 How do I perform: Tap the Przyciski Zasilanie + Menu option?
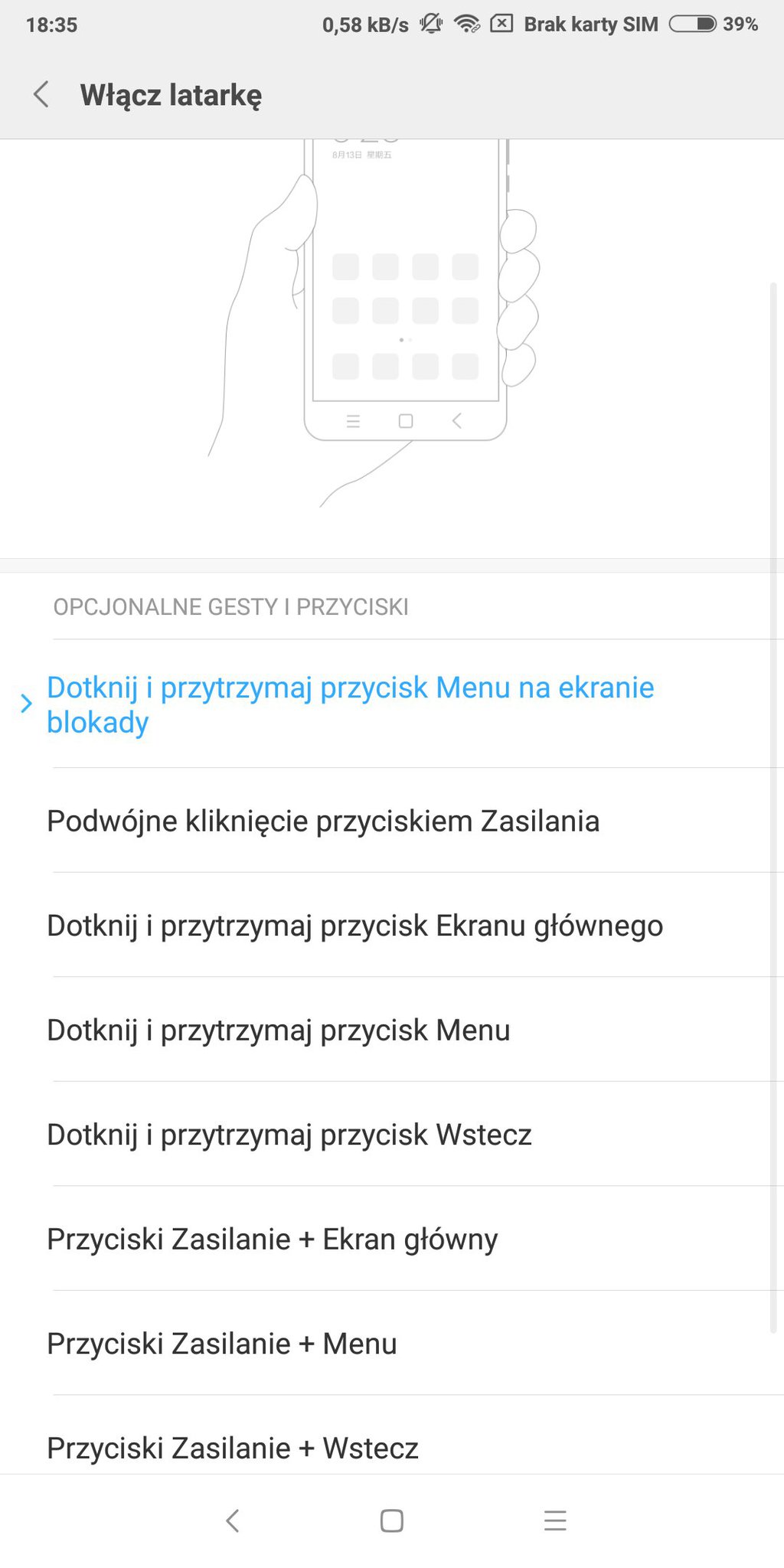point(222,1344)
